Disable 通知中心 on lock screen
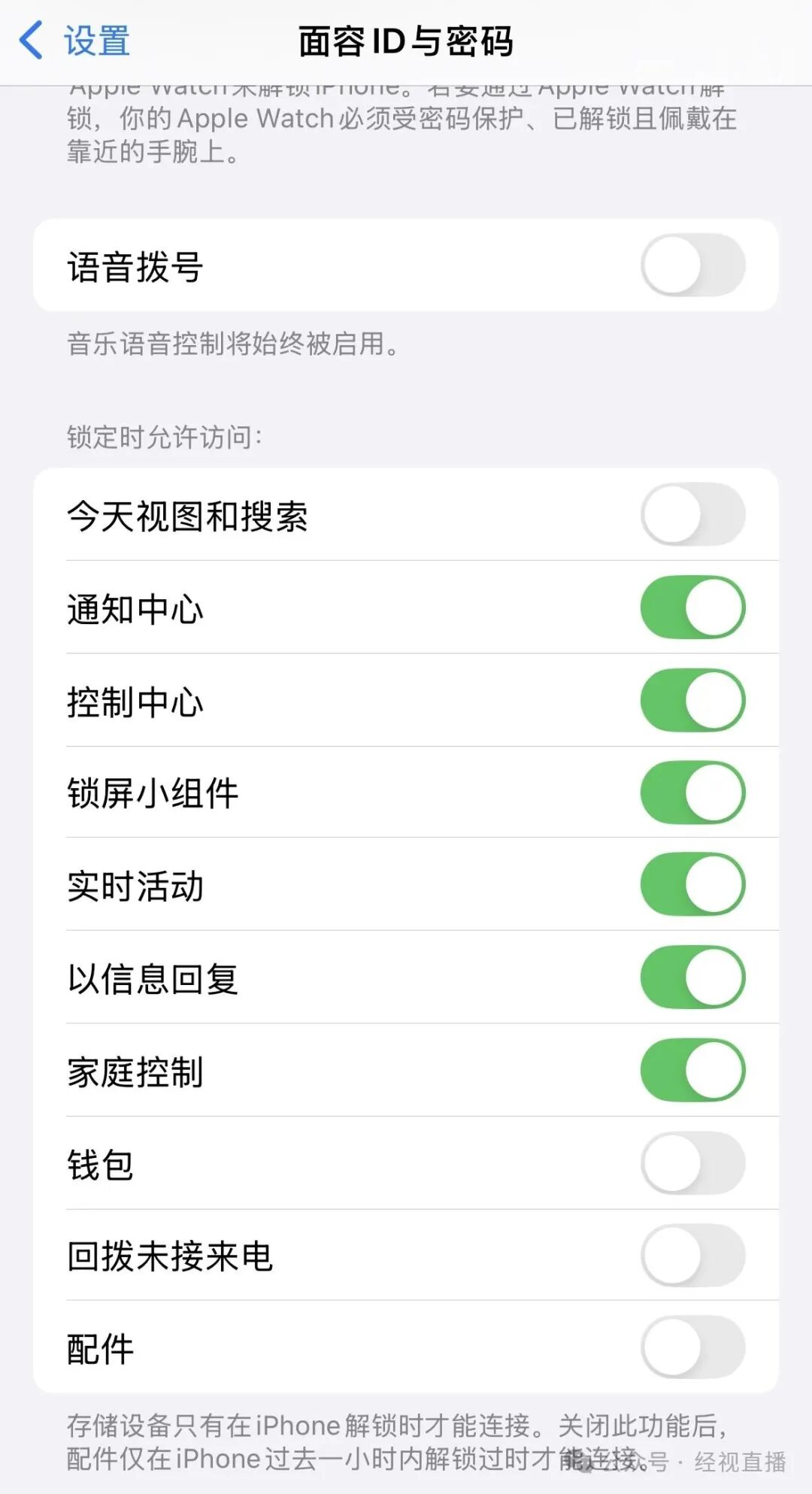Screen dimensions: 812x1494 tap(692, 608)
